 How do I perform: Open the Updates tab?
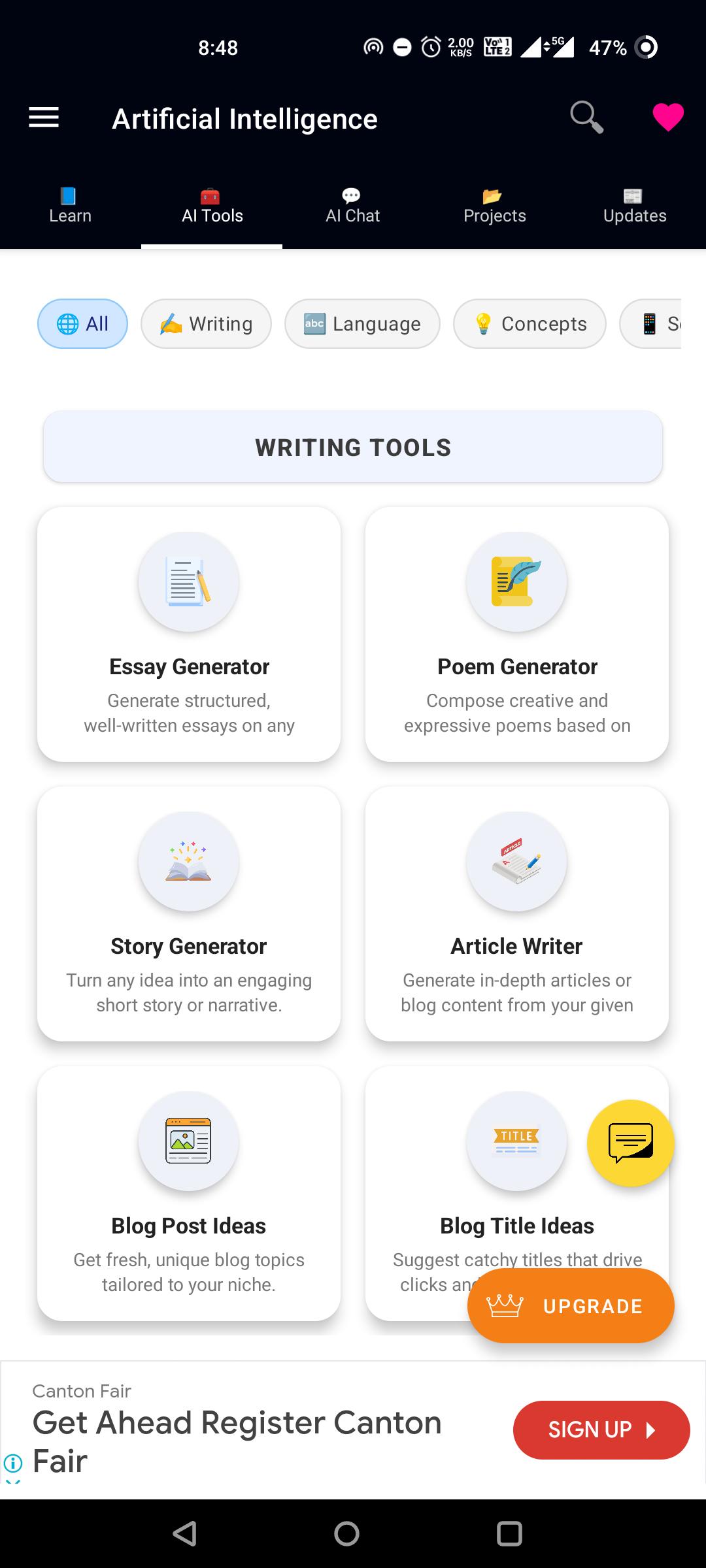click(634, 206)
